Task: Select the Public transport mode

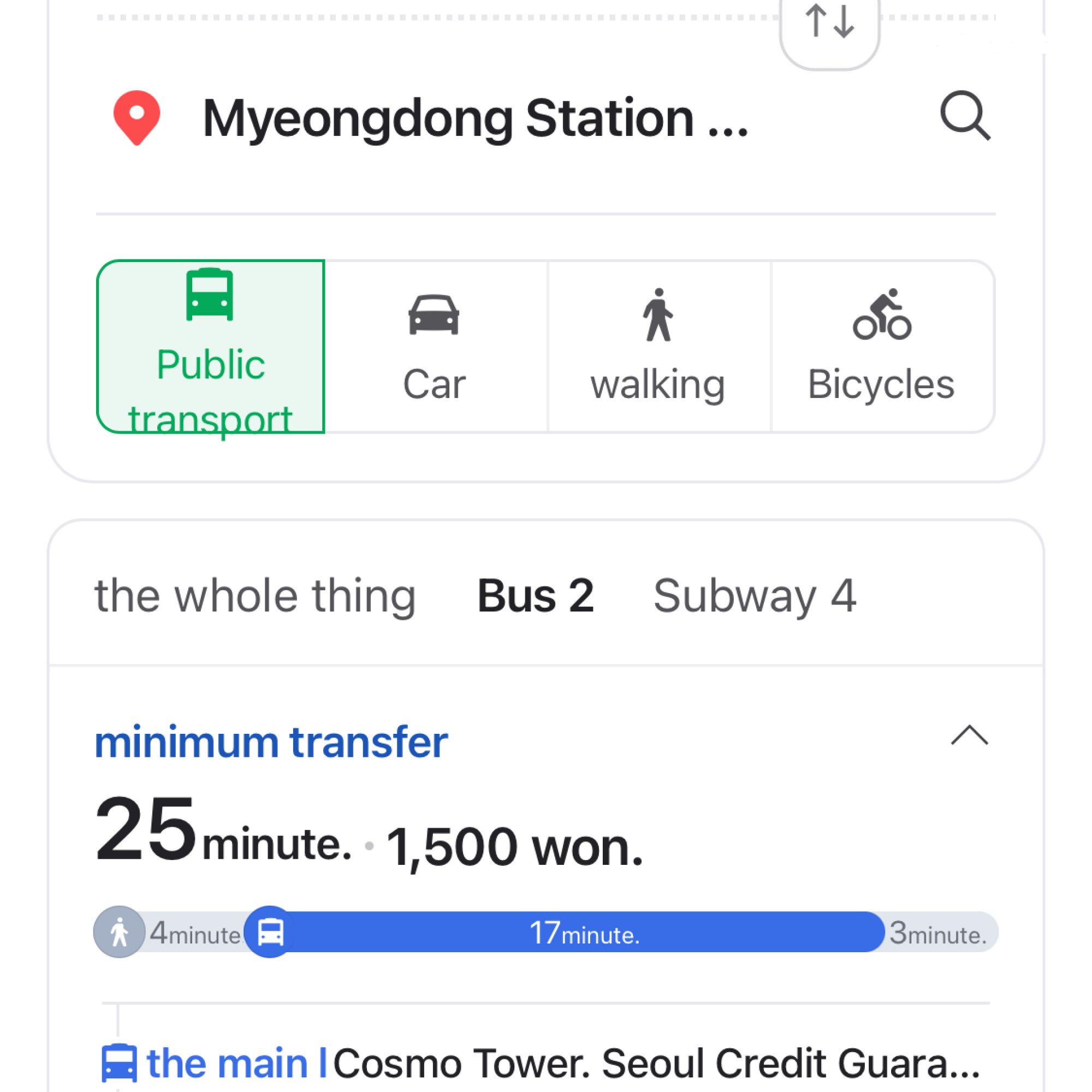Action: click(x=210, y=347)
